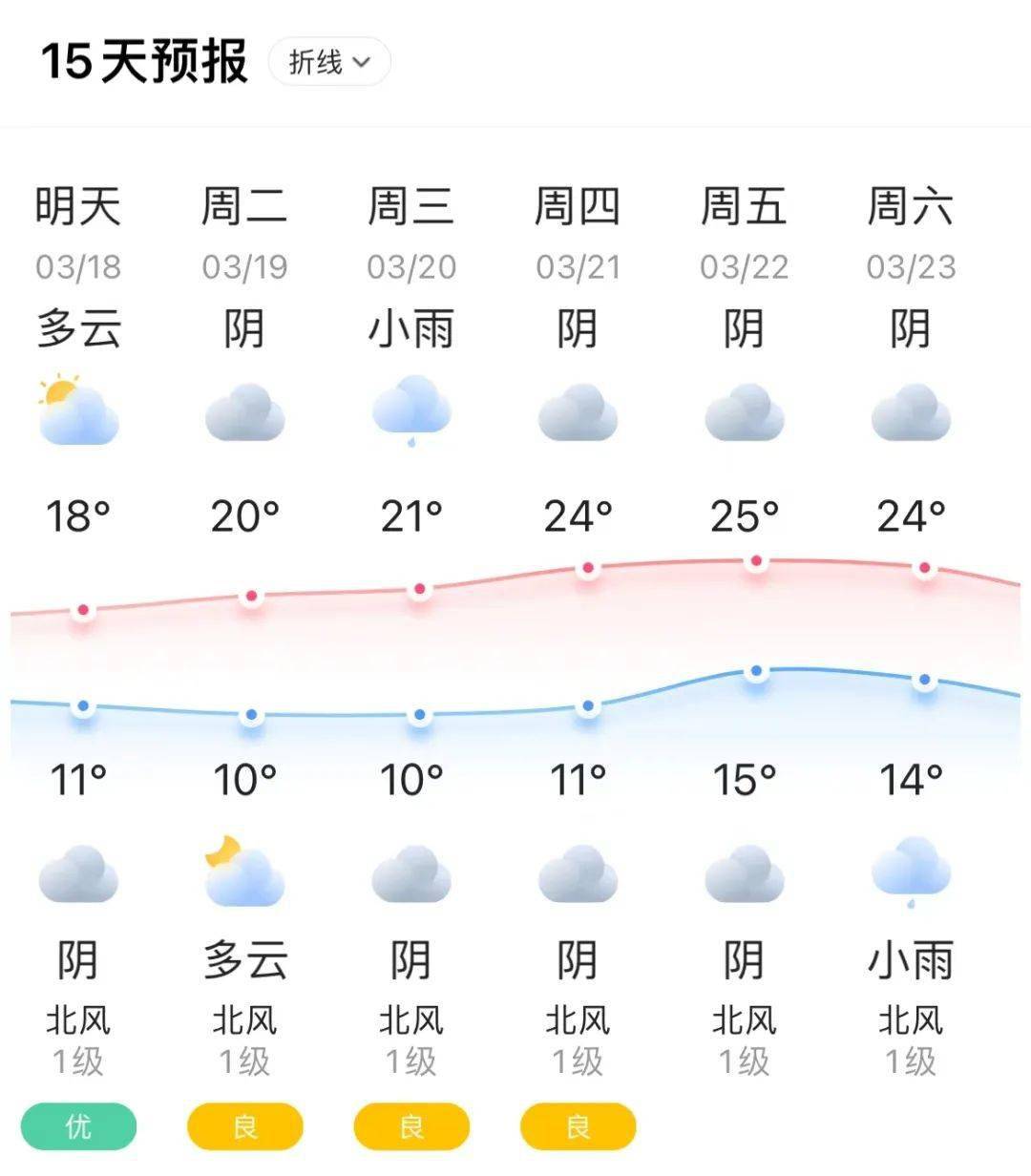Click the cloudy weather icon for 周四
The height and width of the screenshot is (1176, 1031).
coord(579,412)
